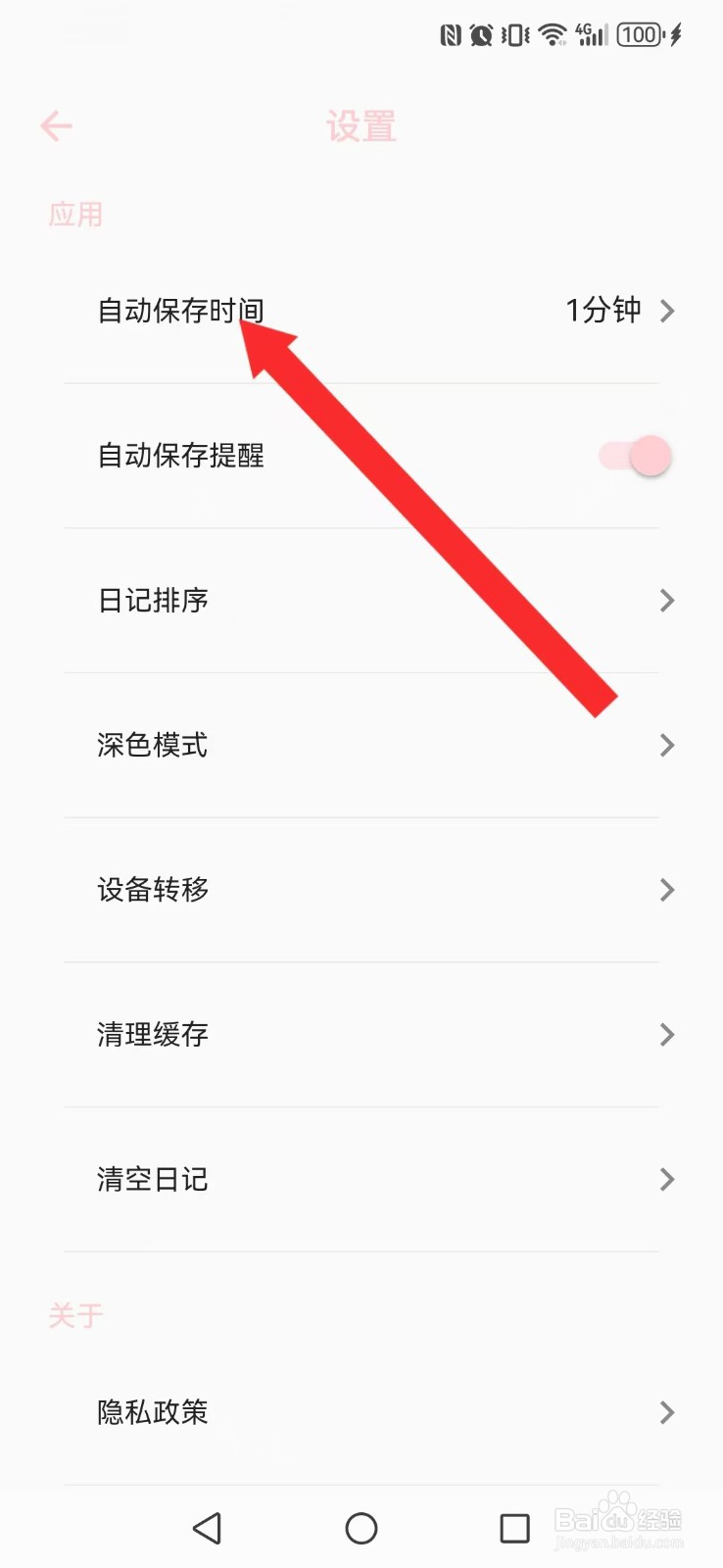Tap the Wi-Fi status bar icon
This screenshot has width=723, height=1568.
[x=551, y=34]
